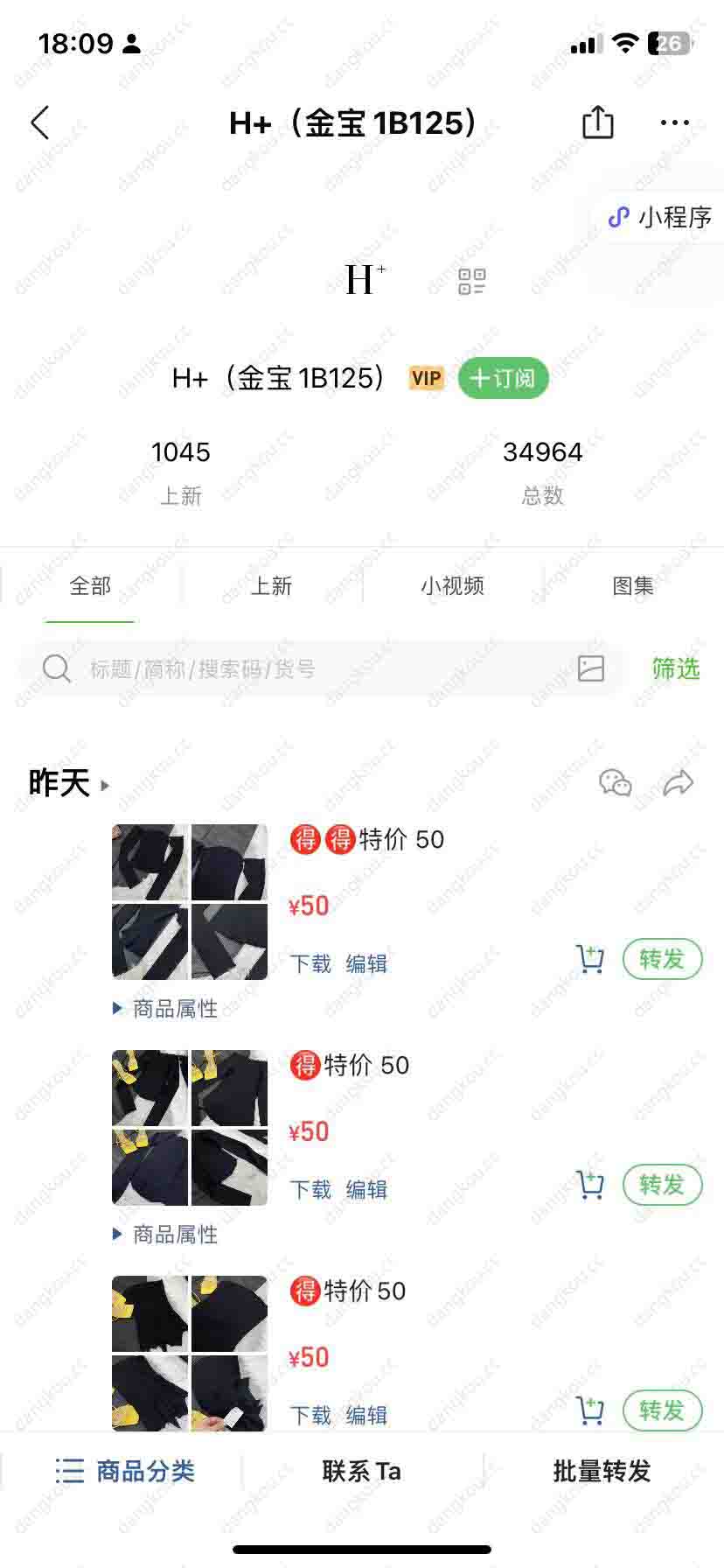
Task: Focus the product search field
Action: click(x=306, y=669)
